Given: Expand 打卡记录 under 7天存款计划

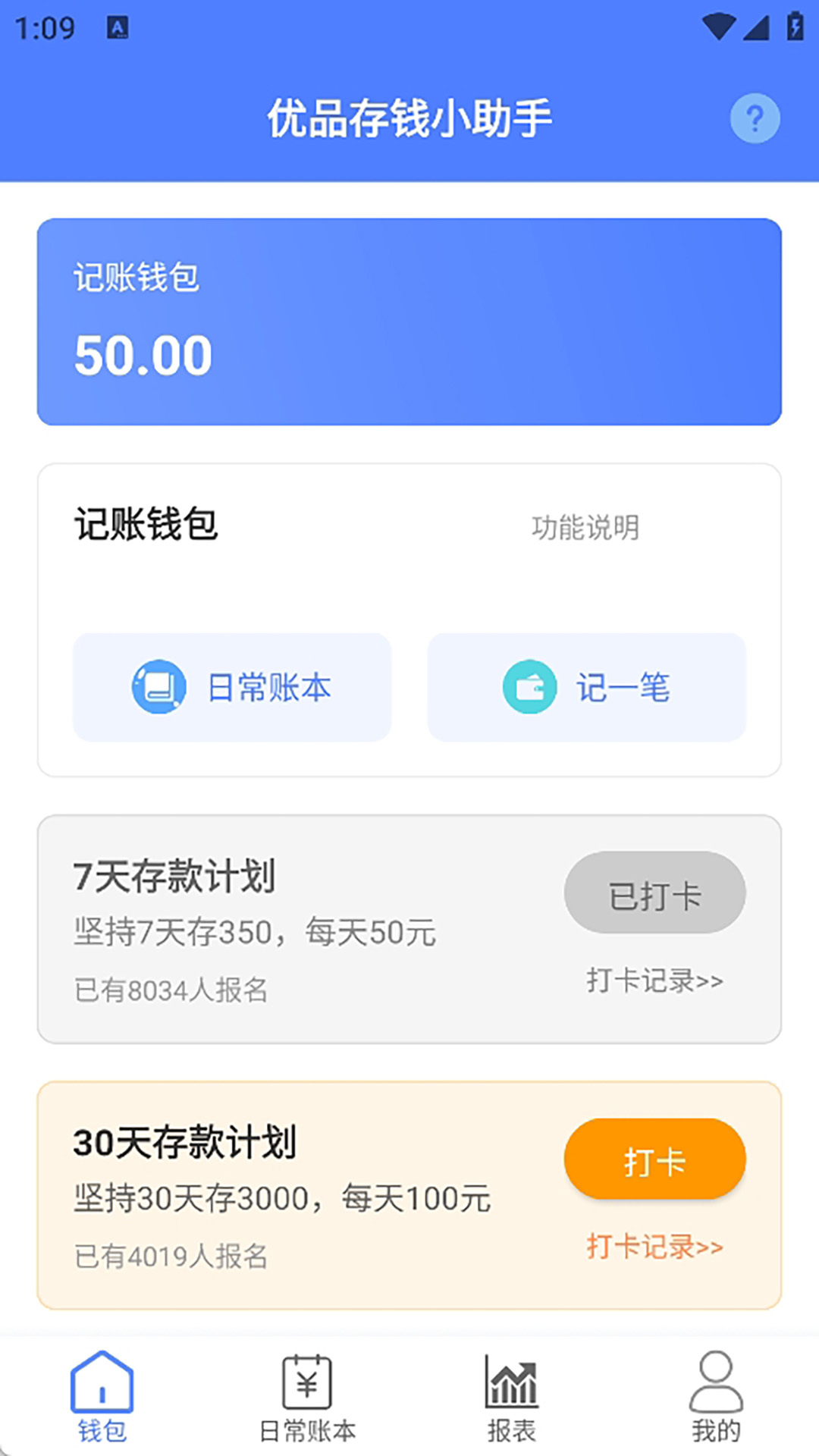Looking at the screenshot, I should pos(653,980).
